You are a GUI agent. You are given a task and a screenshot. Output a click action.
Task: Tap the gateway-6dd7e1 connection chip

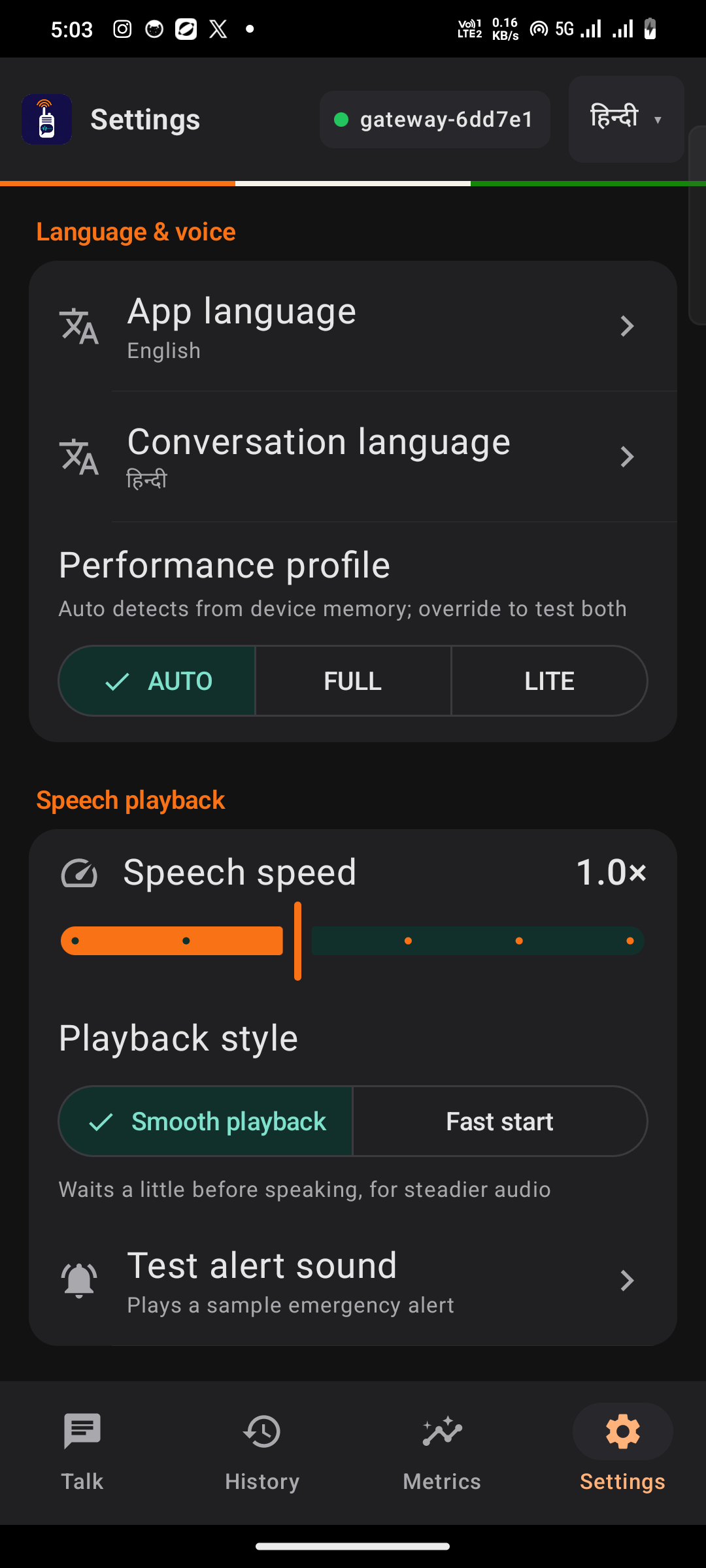click(x=435, y=120)
